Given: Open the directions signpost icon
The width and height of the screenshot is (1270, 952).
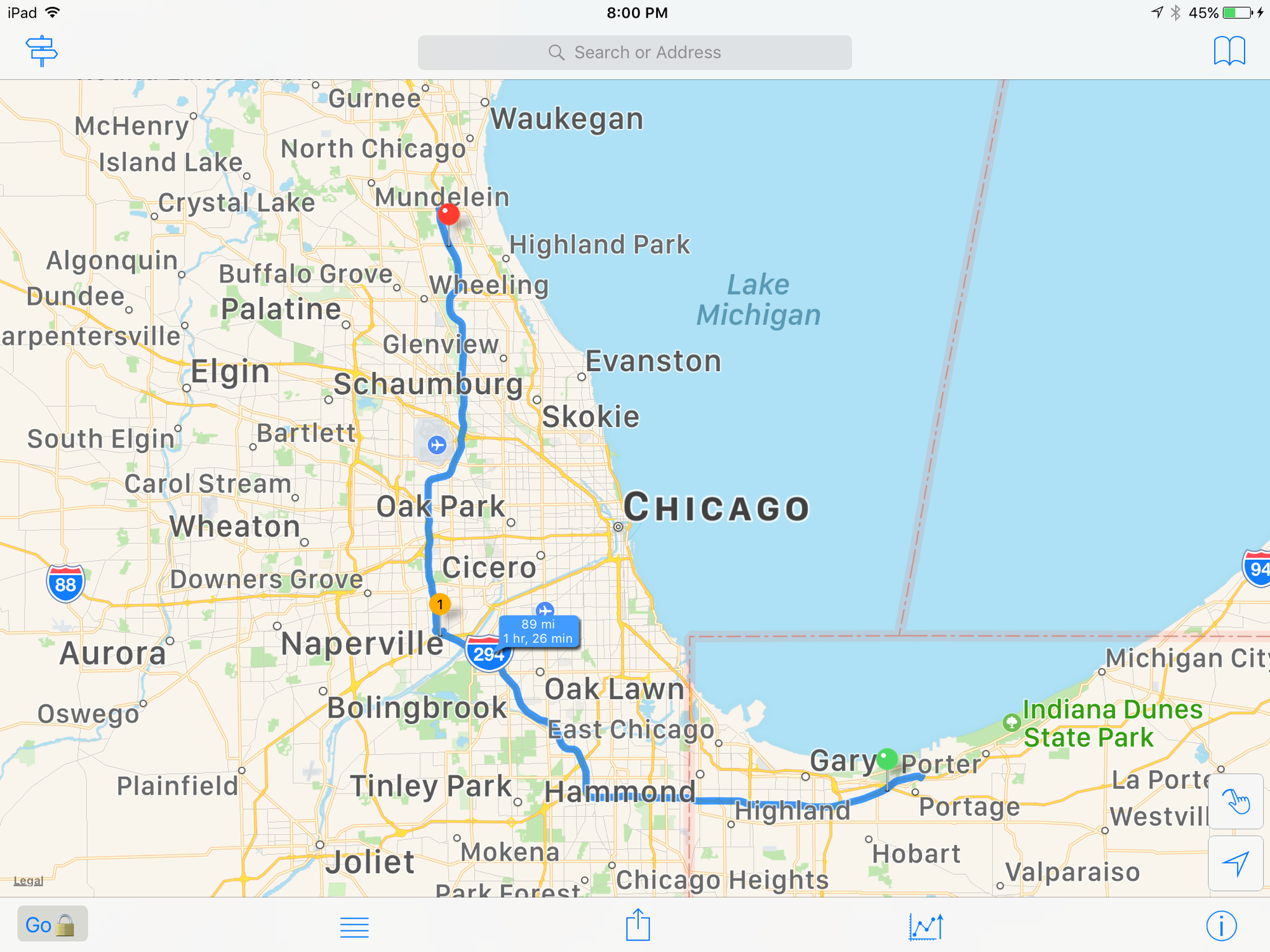Looking at the screenshot, I should pos(42,51).
